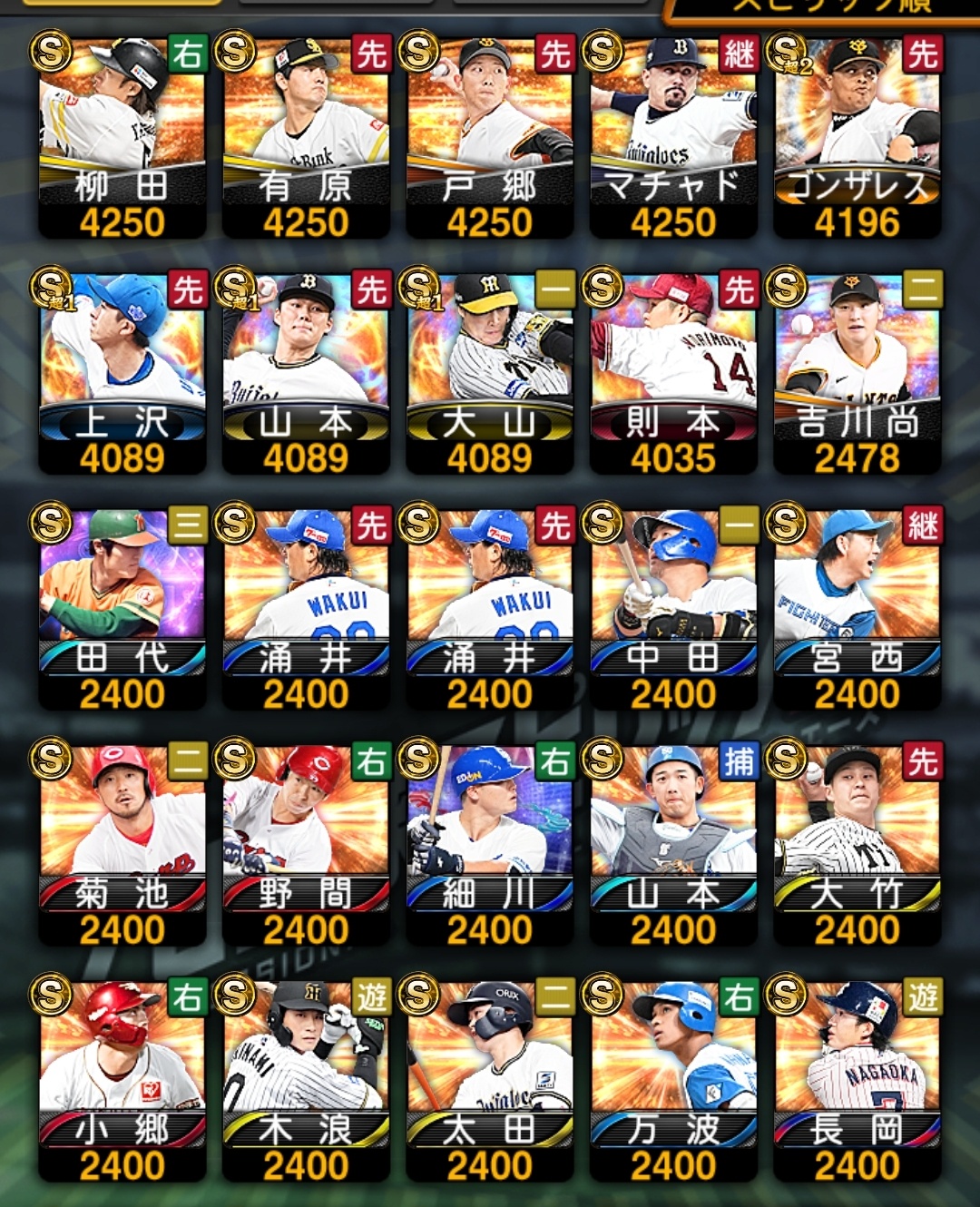Select the 吉川尚 card
980x1207 pixels.
pyautogui.click(x=857, y=372)
